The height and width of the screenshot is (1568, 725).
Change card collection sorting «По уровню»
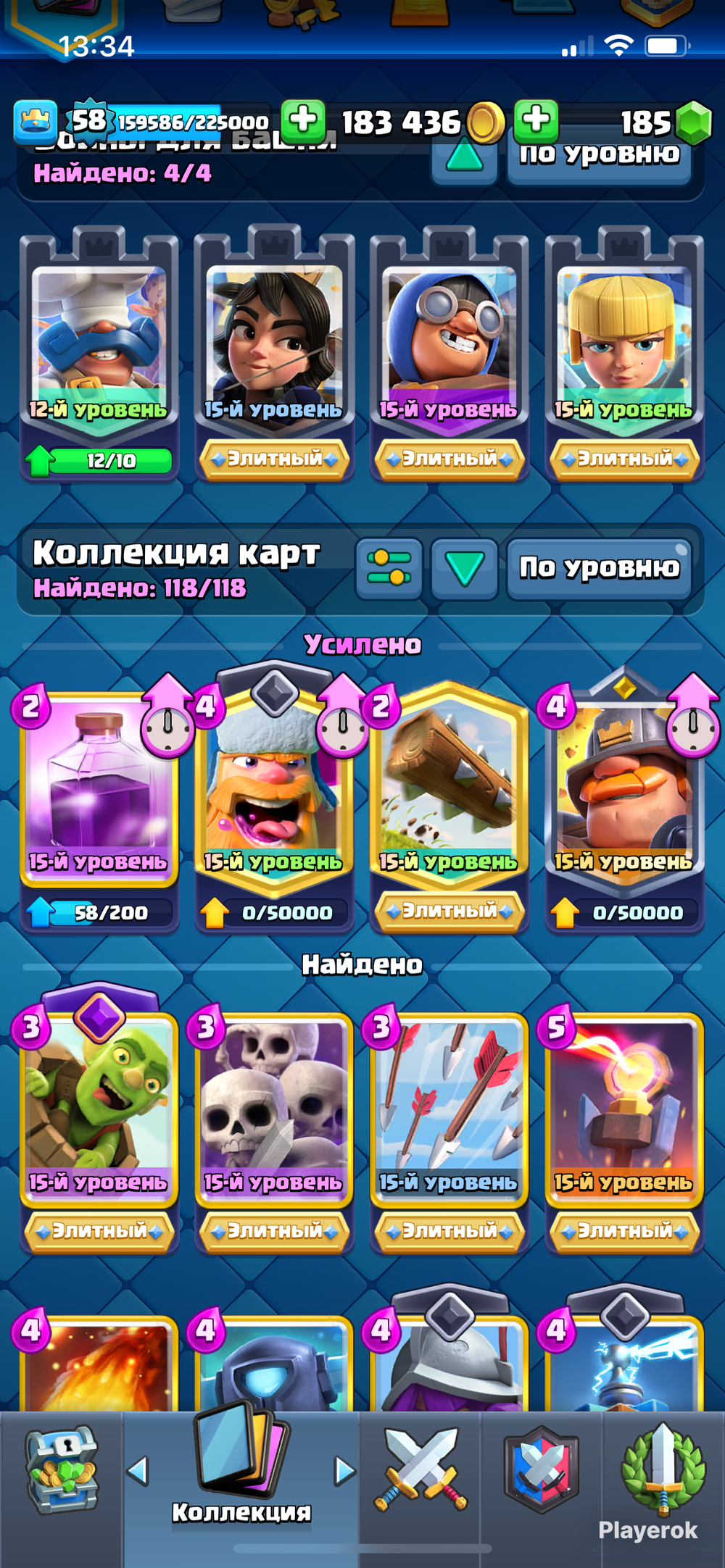[600, 569]
